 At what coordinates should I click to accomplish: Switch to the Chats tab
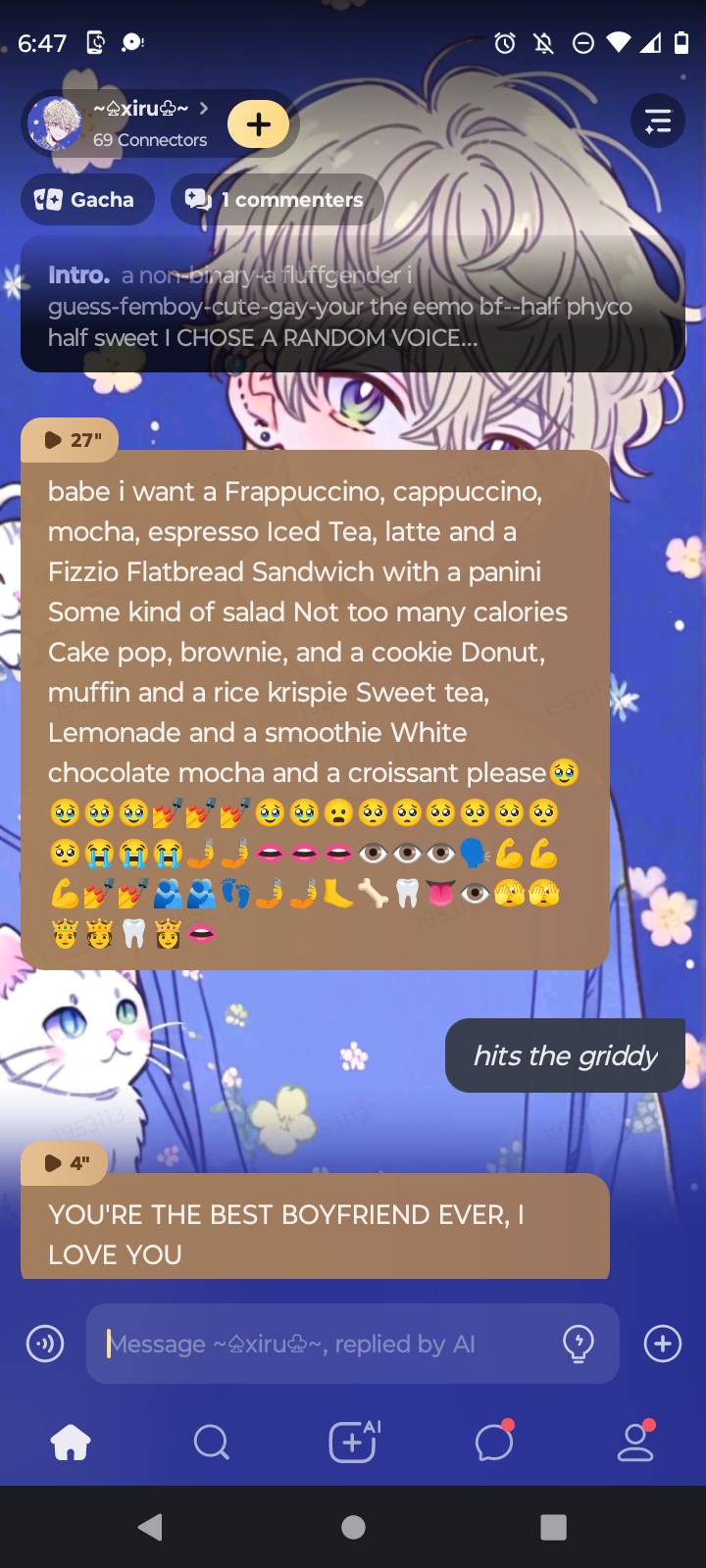coord(494,1443)
